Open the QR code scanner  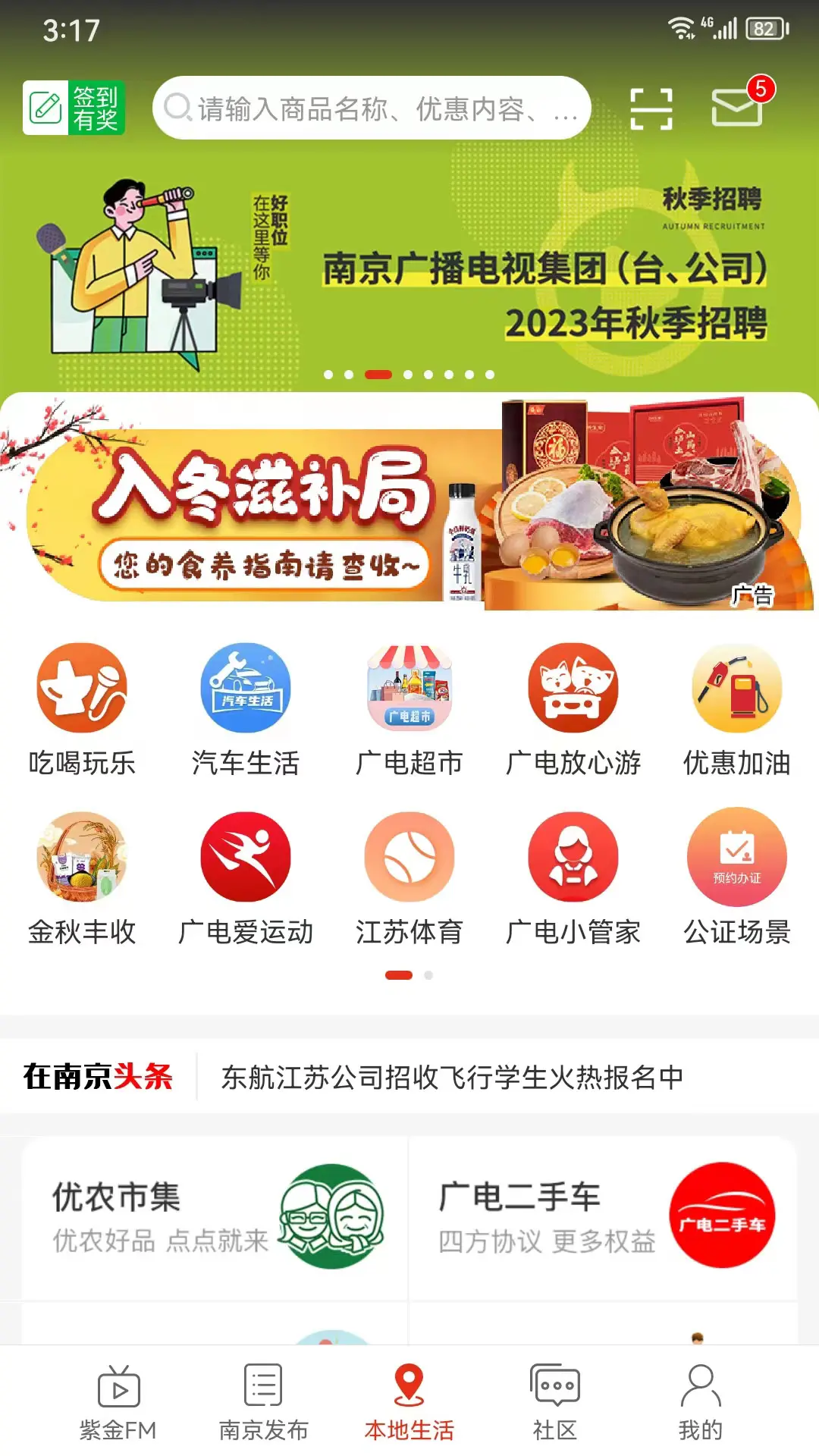coord(651,108)
